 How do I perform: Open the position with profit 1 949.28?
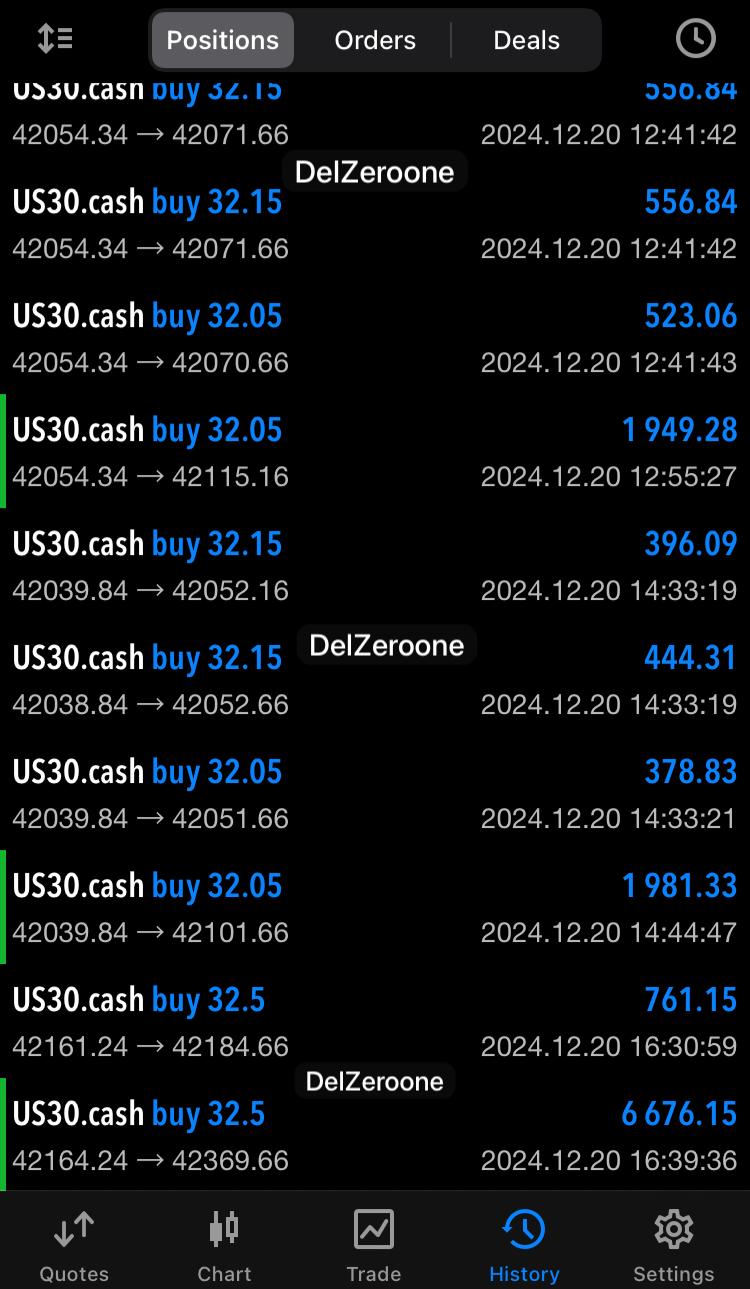click(375, 451)
